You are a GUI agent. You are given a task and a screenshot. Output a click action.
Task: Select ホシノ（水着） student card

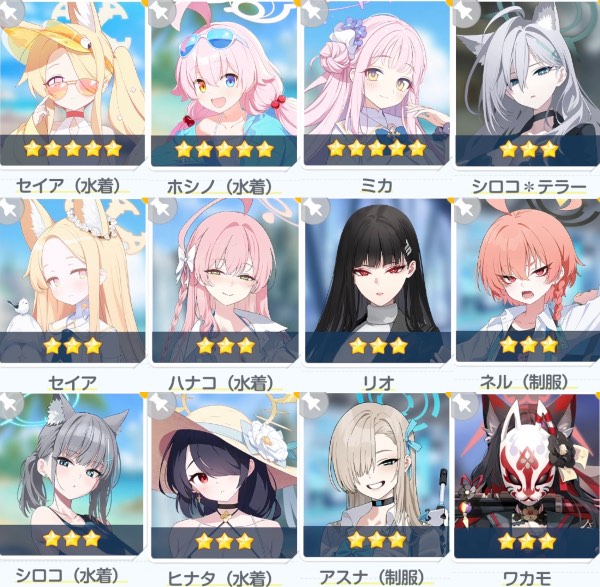pyautogui.click(x=224, y=85)
